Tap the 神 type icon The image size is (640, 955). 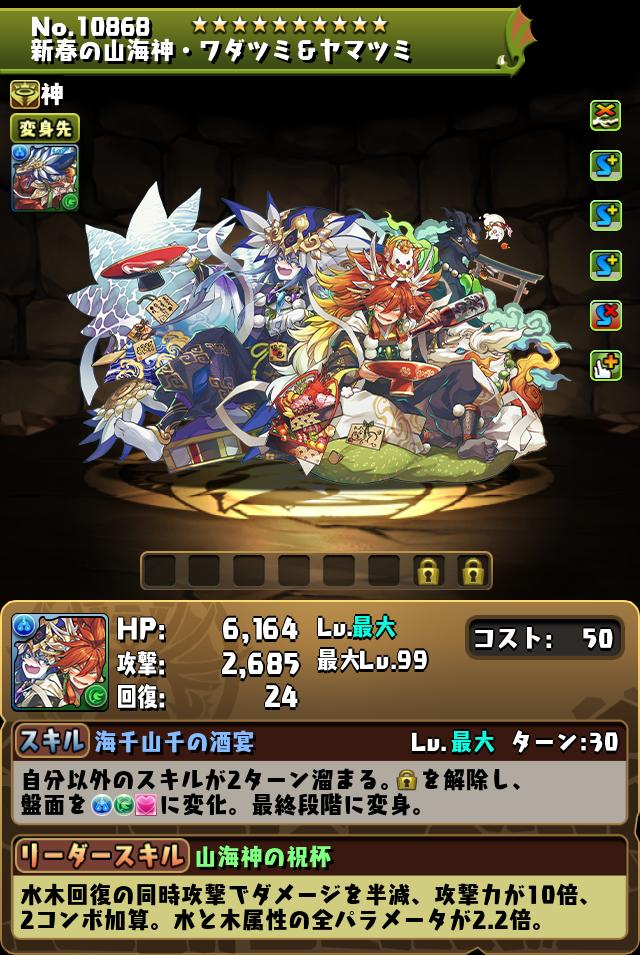[25, 94]
